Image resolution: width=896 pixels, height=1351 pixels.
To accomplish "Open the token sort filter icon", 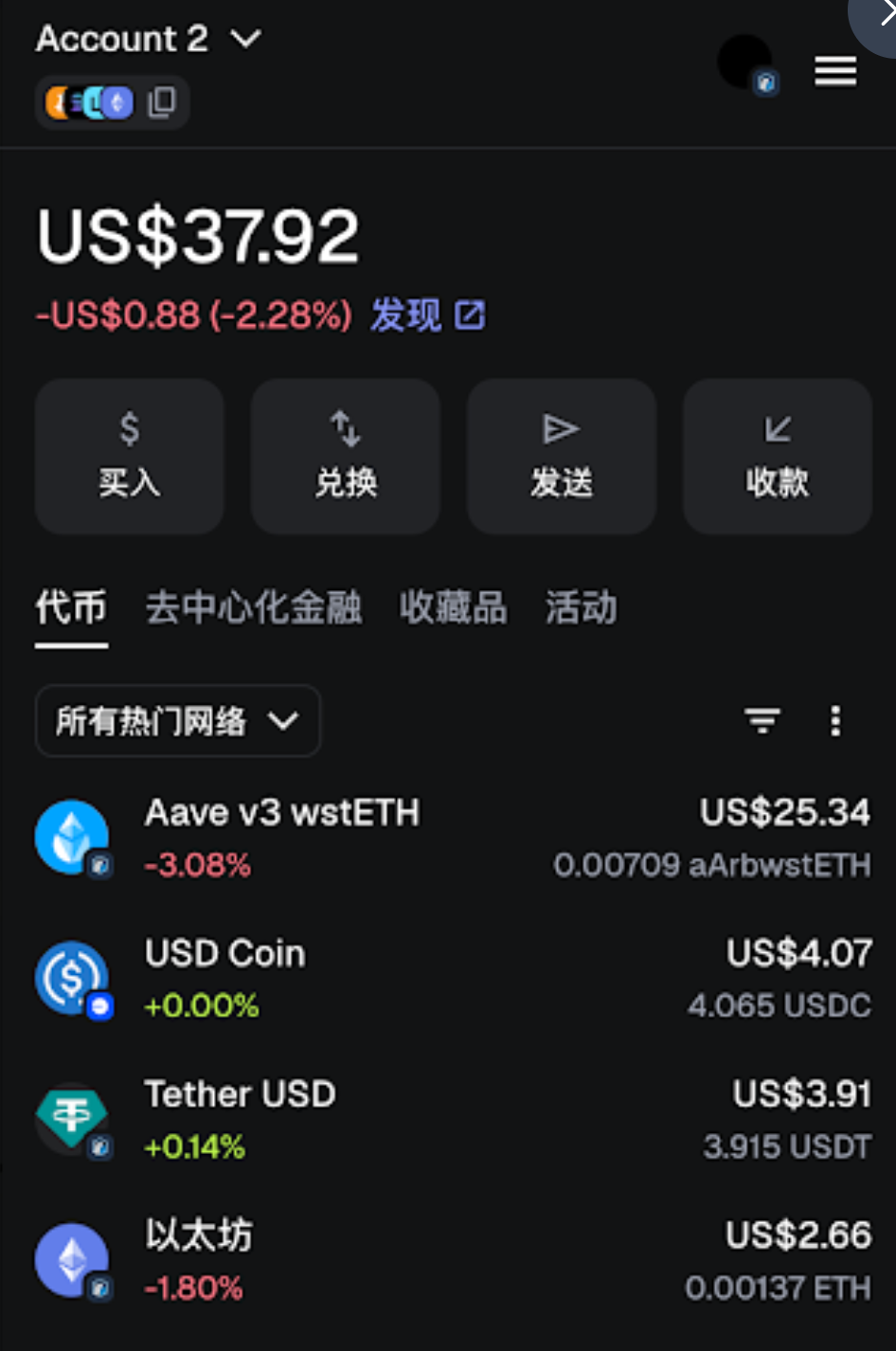I will pos(762,721).
